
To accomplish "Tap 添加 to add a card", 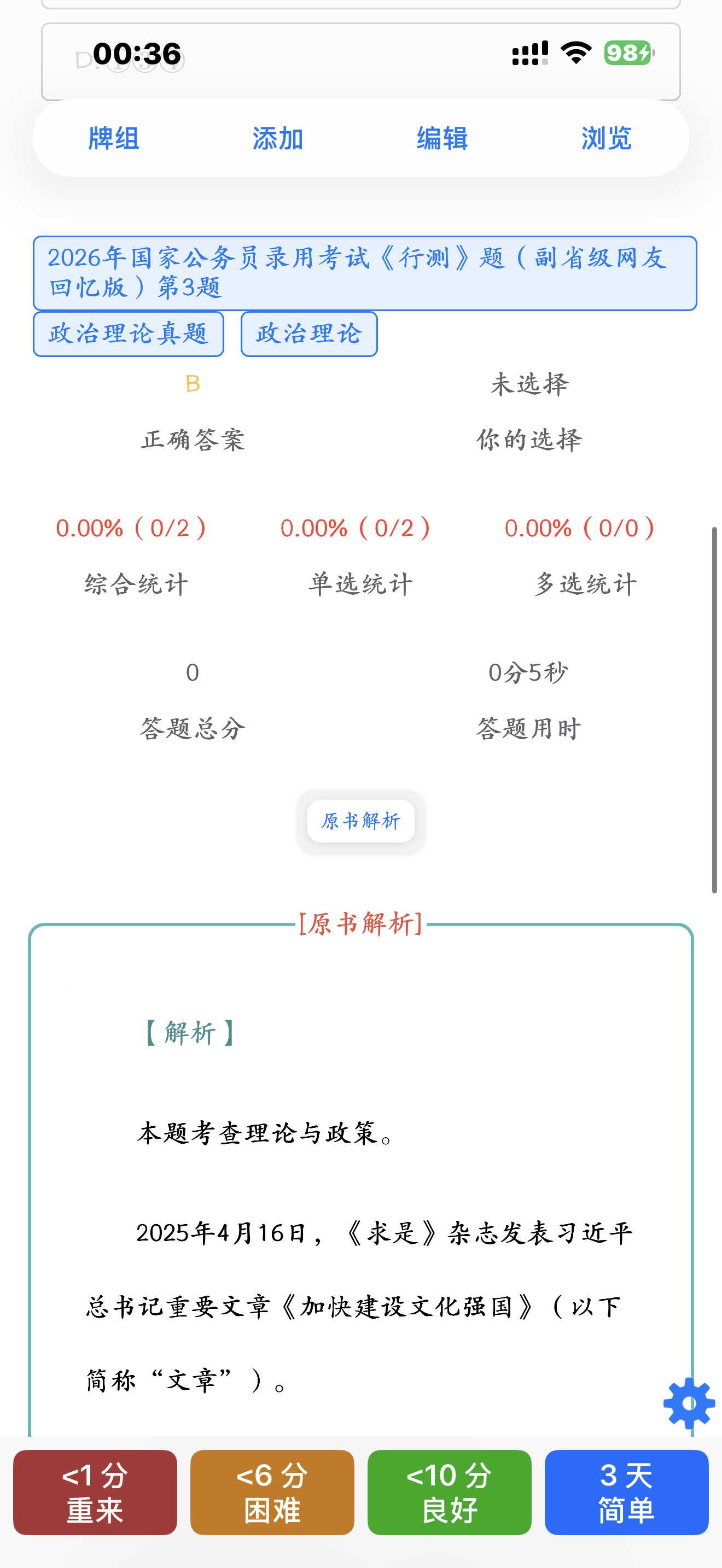I will [x=278, y=138].
